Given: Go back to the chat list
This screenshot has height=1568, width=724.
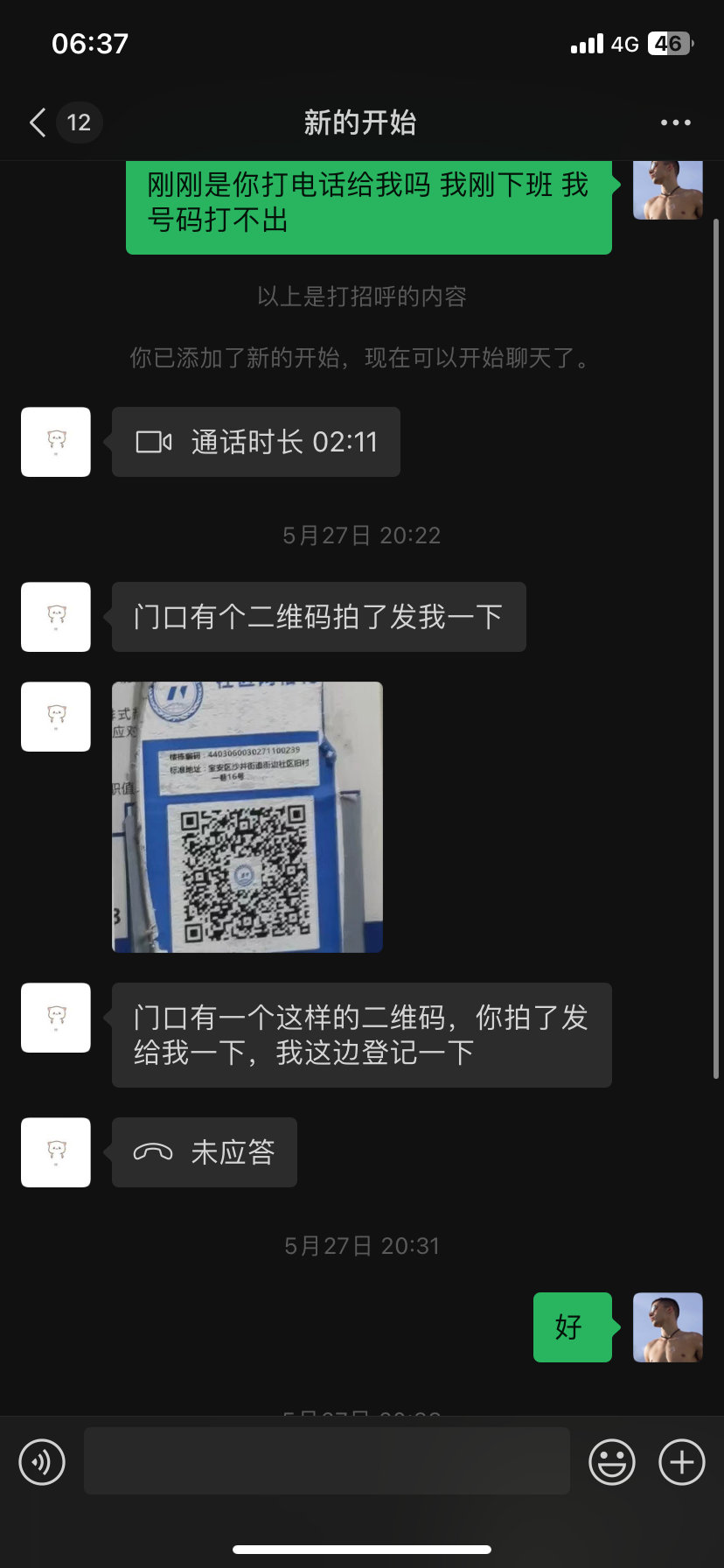Looking at the screenshot, I should (x=38, y=122).
